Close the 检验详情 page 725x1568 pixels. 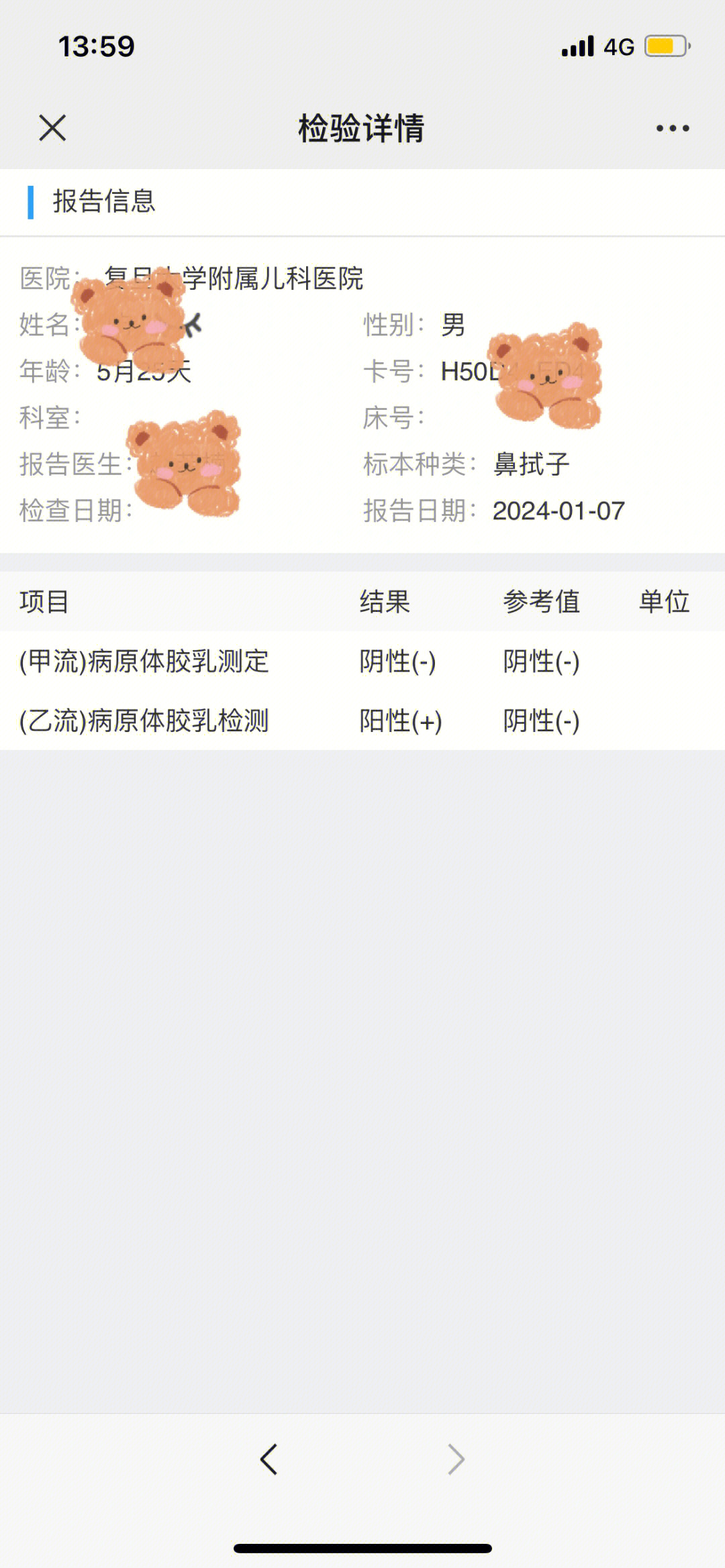click(52, 127)
